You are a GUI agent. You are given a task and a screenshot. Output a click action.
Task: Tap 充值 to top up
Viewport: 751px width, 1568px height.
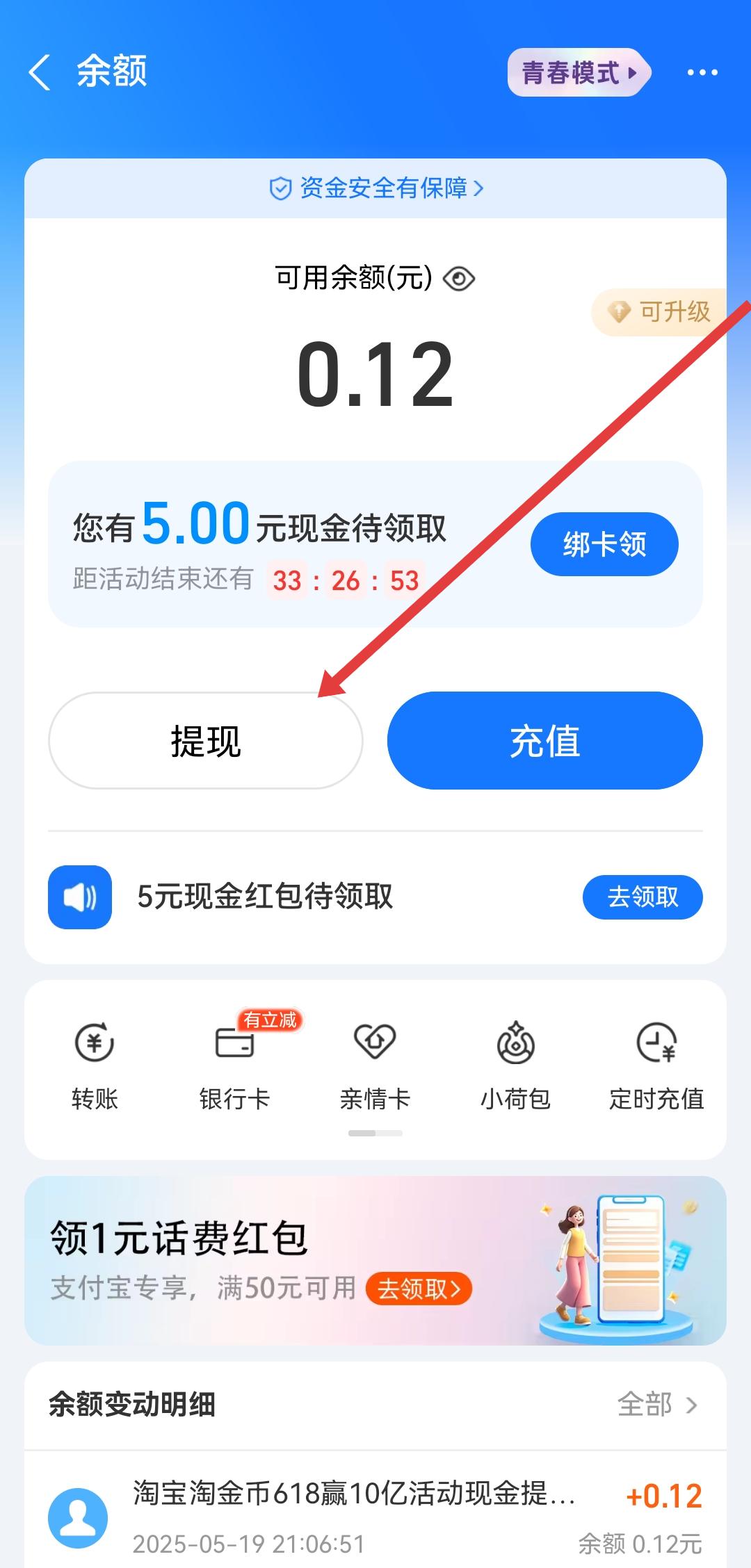point(544,740)
